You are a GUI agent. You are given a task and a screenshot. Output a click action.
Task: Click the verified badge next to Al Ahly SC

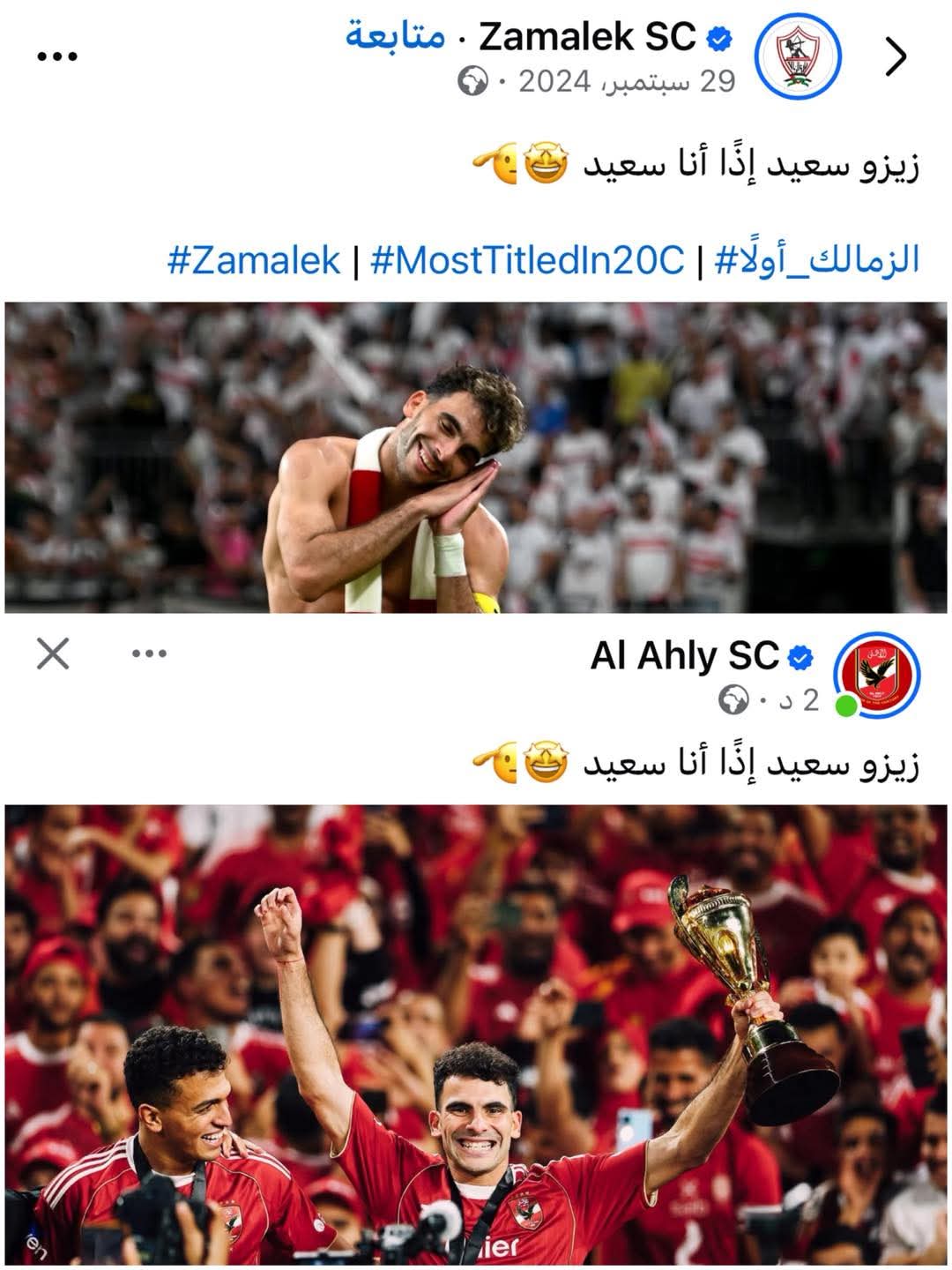coord(799,656)
